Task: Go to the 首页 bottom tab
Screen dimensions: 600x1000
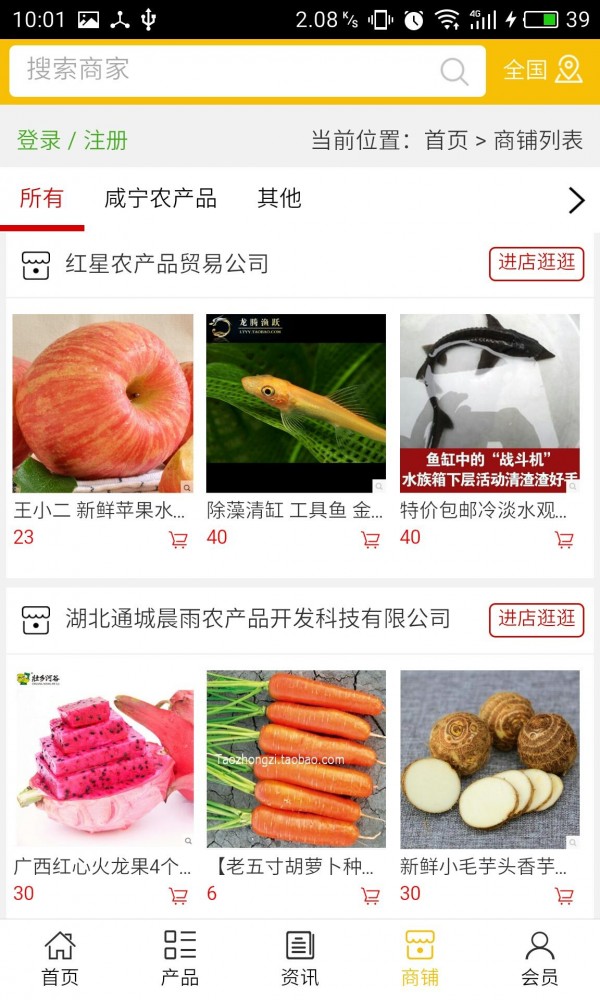Action: (x=60, y=958)
